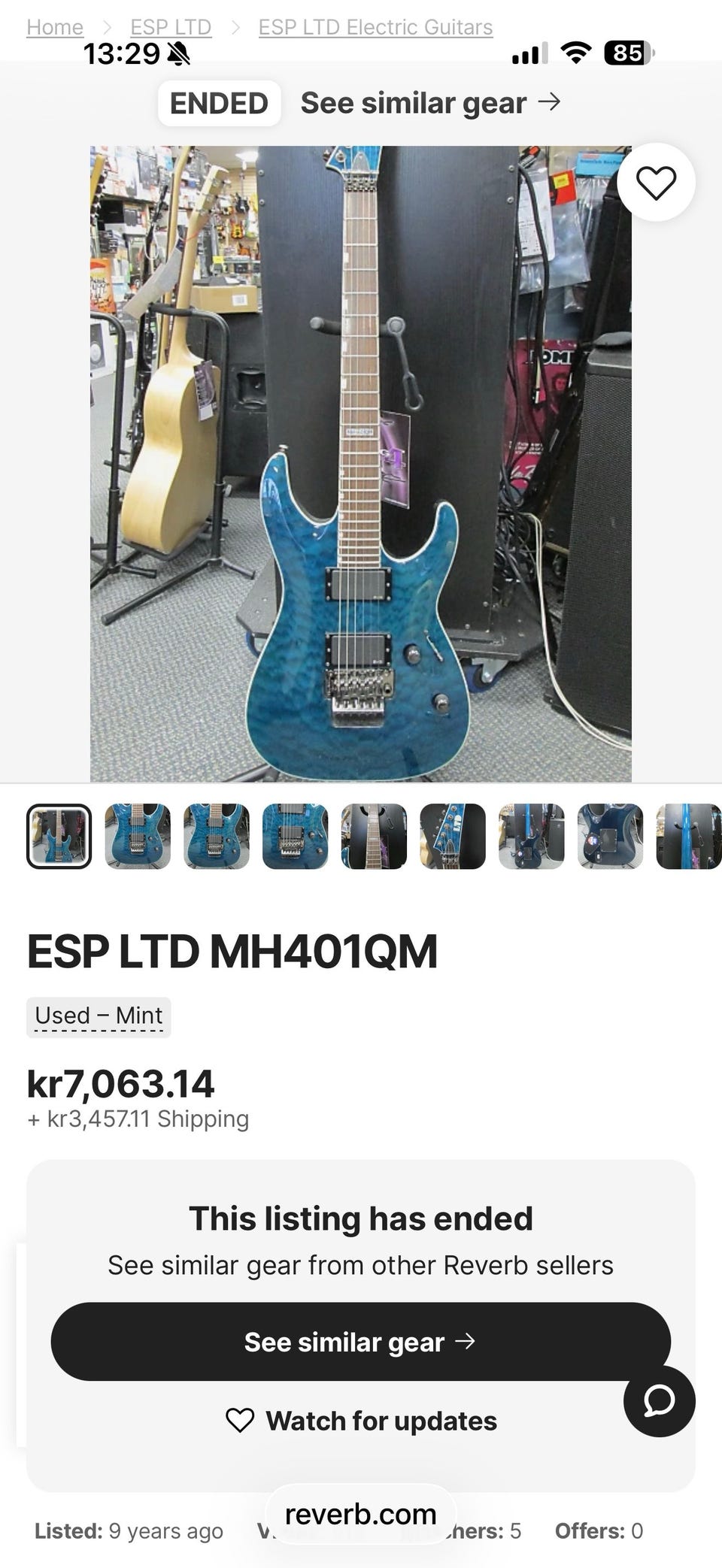Favorite this guitar with the heart icon
Viewport: 722px width, 1568px height.
point(656,183)
